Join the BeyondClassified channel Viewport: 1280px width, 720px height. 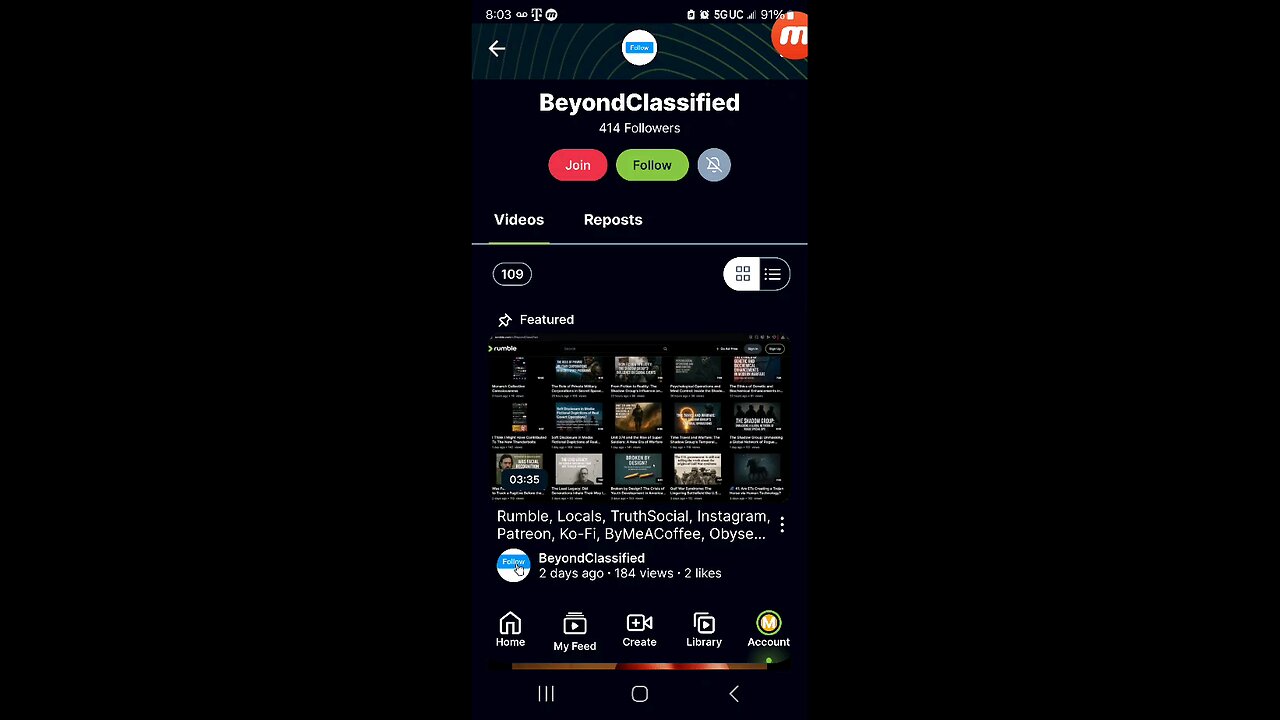coord(577,165)
